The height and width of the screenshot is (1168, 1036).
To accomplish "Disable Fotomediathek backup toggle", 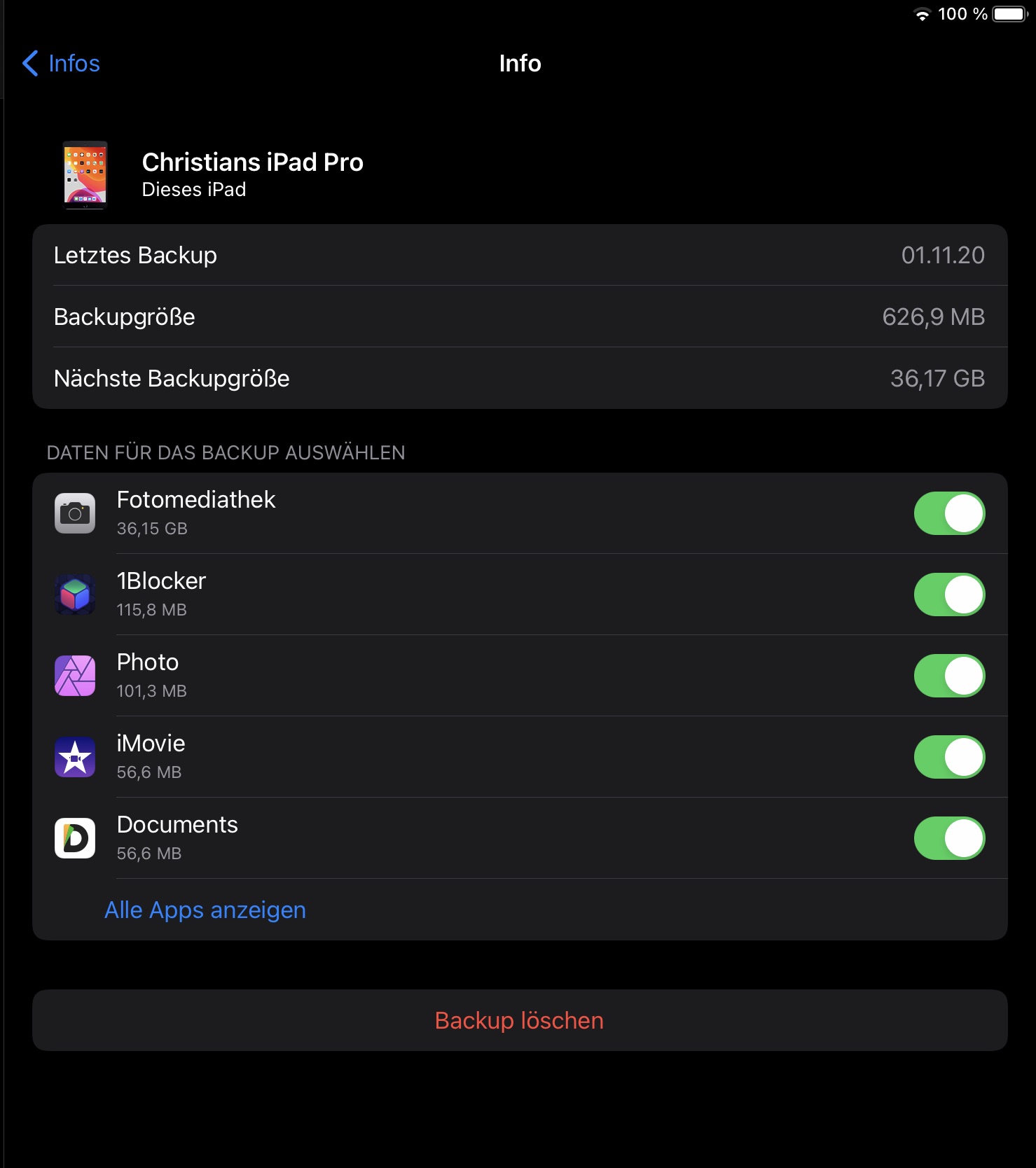I will [x=948, y=513].
